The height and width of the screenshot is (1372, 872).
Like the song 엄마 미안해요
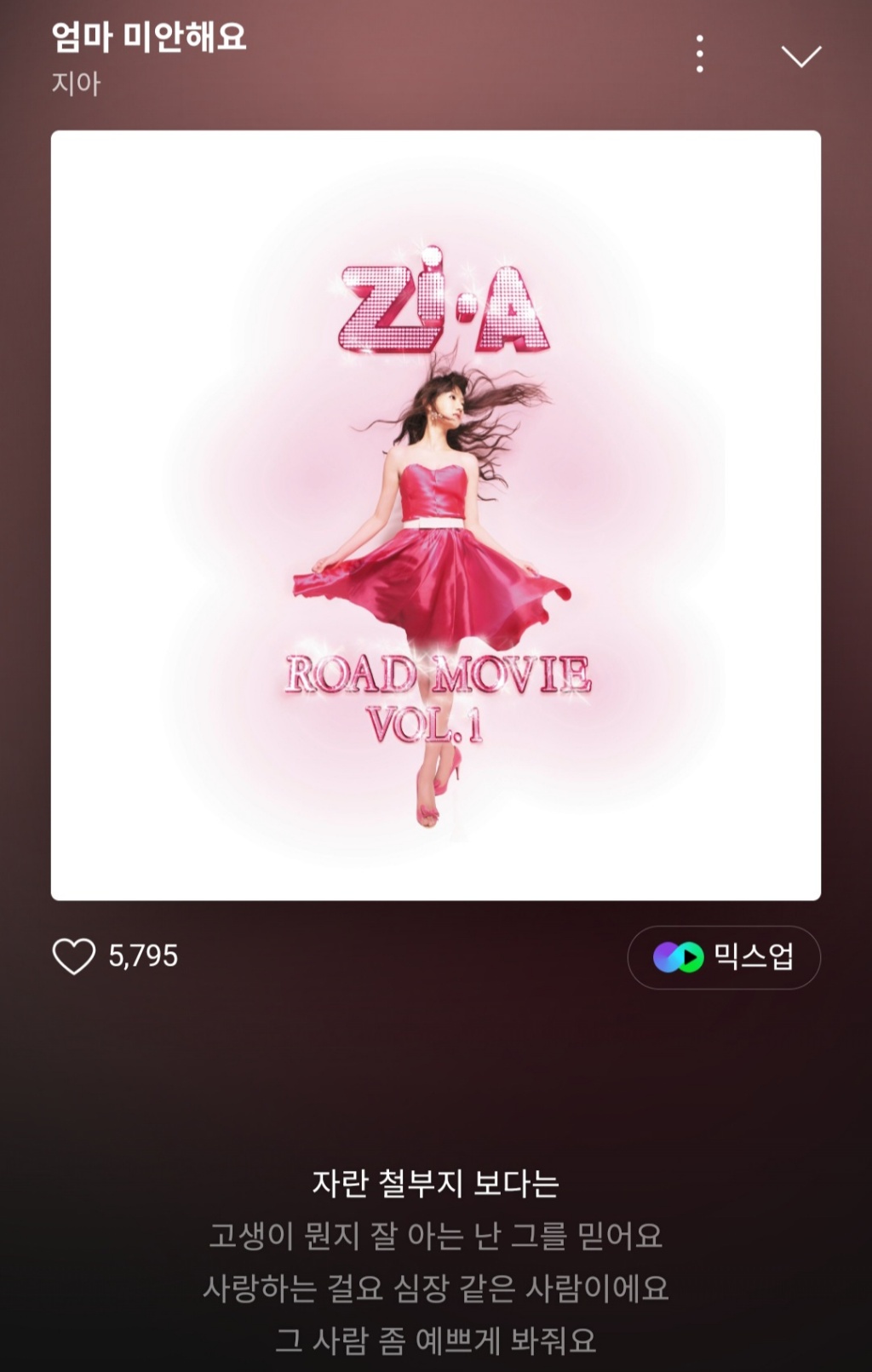tap(74, 956)
